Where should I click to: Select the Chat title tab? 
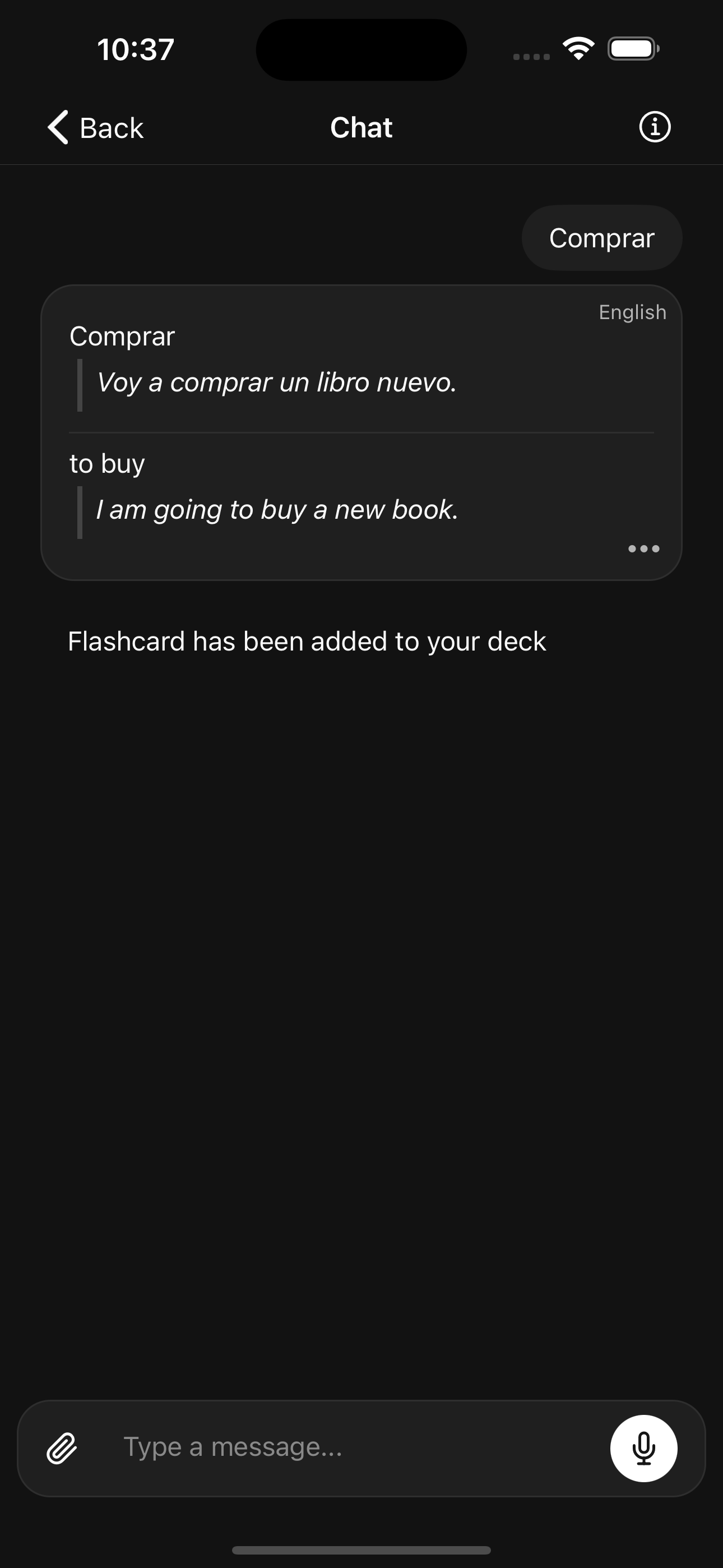361,127
